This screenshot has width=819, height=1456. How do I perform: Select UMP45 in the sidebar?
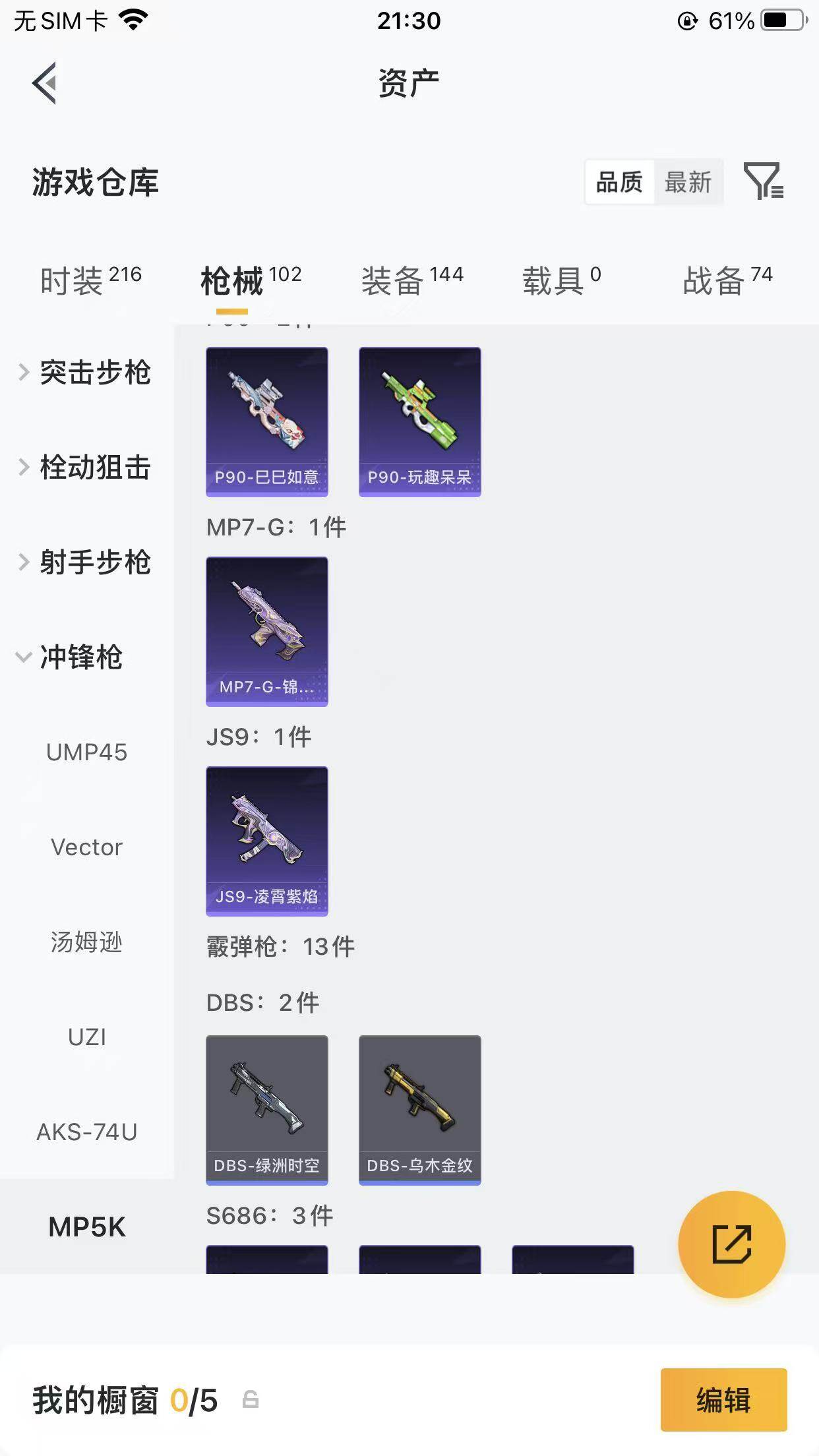coord(86,751)
